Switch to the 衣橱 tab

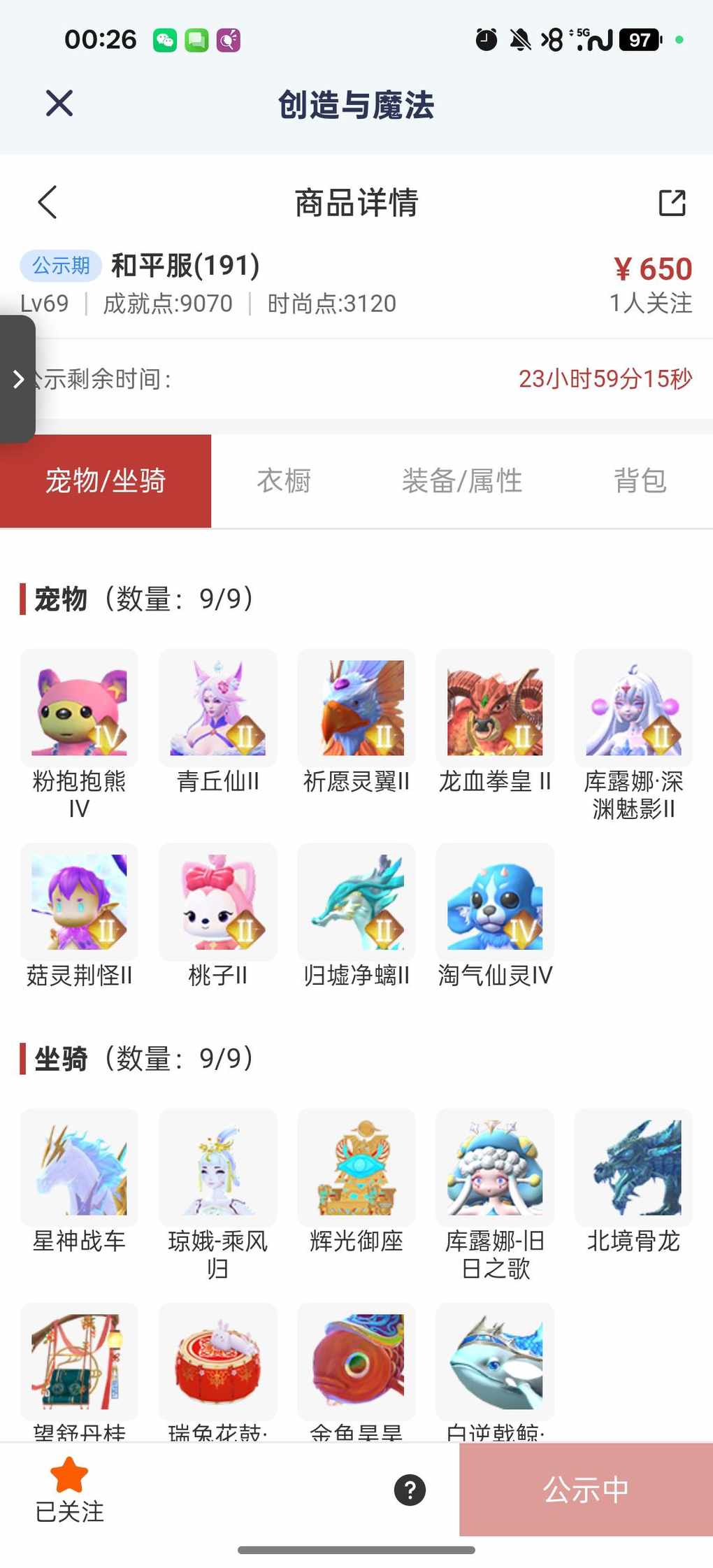[x=284, y=481]
